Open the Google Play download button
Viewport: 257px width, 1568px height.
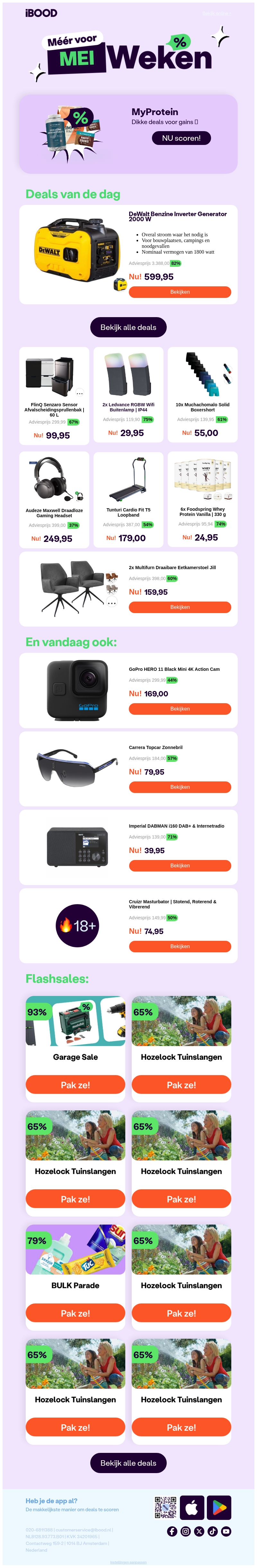[x=218, y=1507]
